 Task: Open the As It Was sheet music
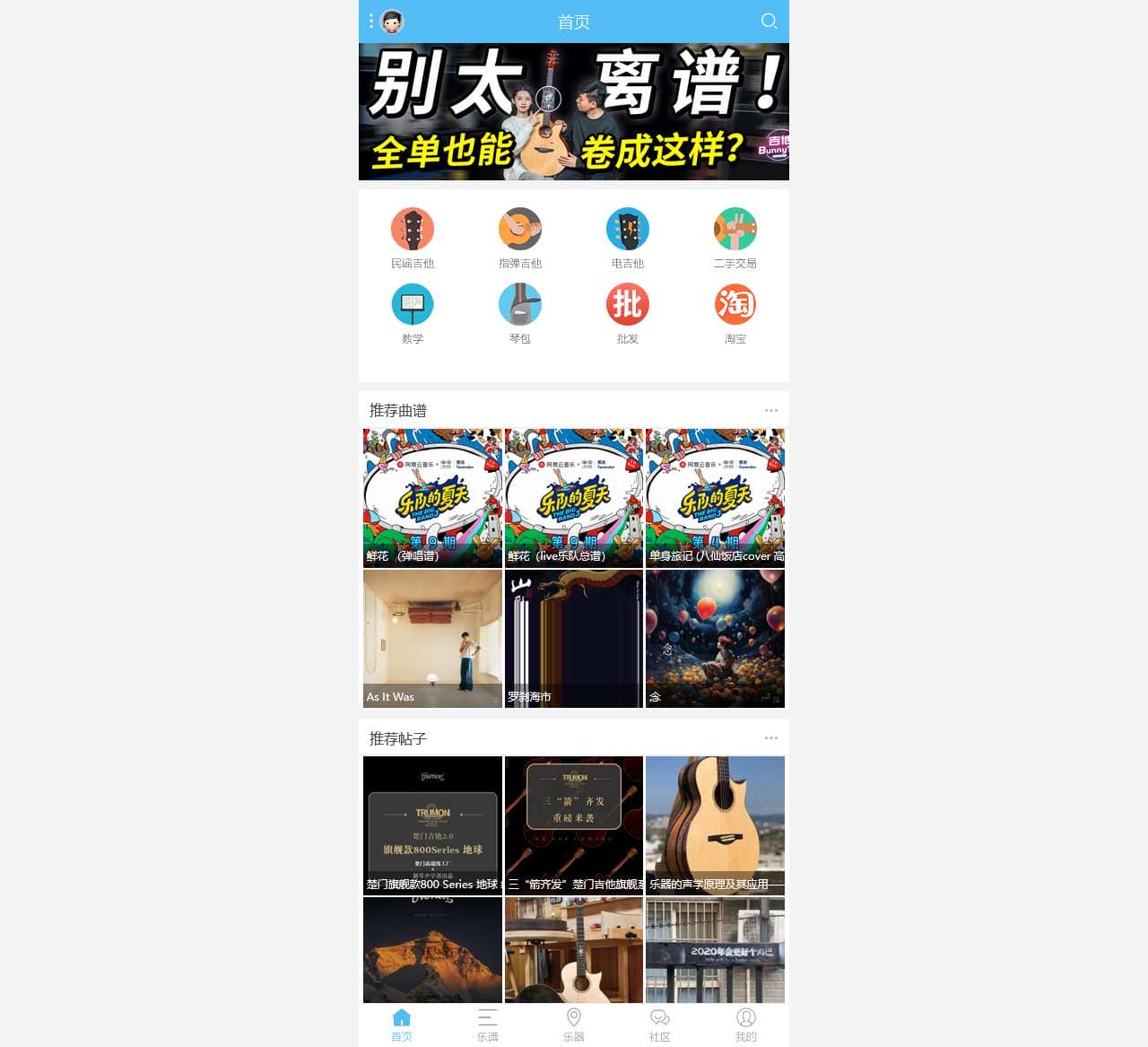pos(432,639)
